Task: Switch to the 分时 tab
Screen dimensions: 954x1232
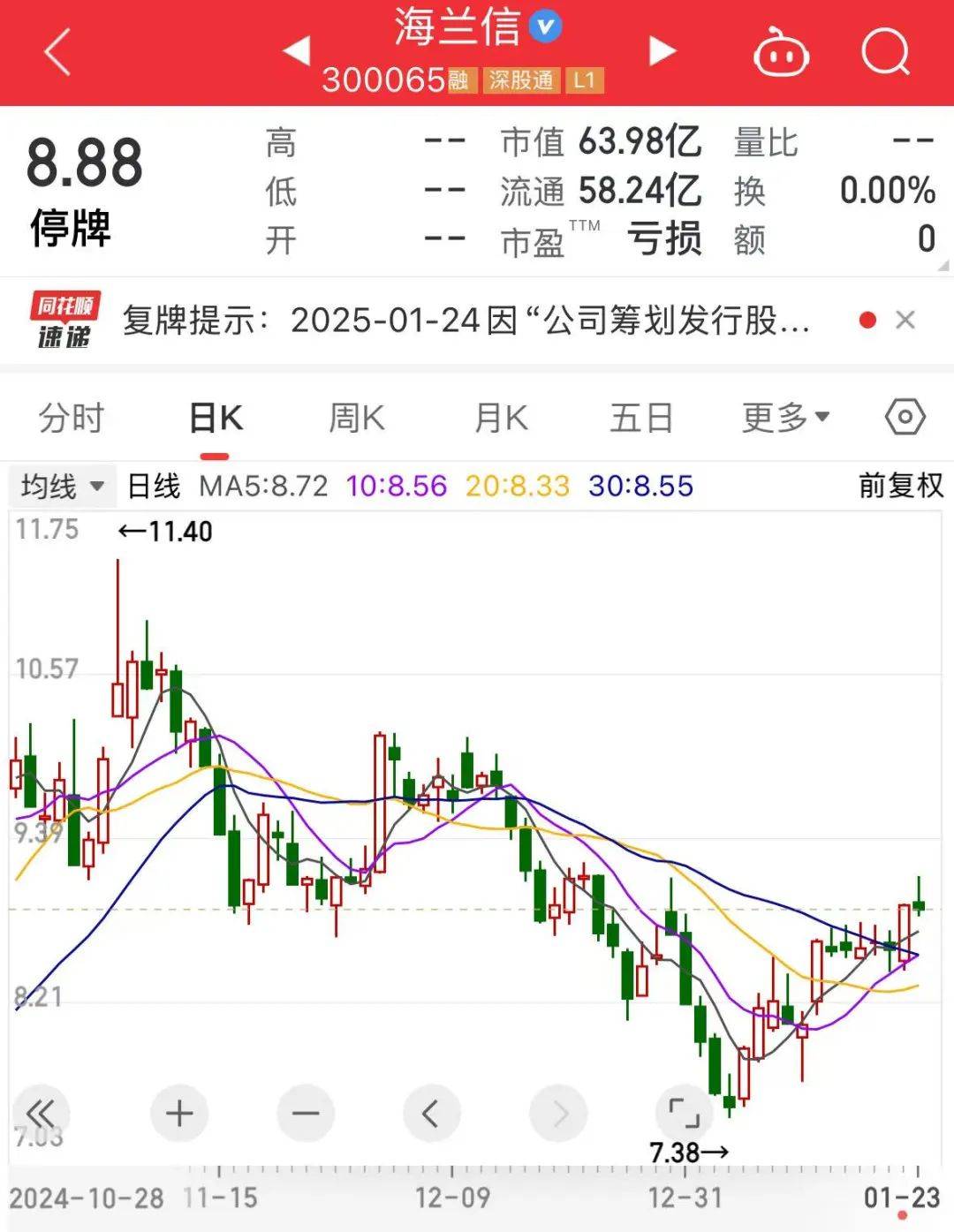Action: [x=71, y=416]
